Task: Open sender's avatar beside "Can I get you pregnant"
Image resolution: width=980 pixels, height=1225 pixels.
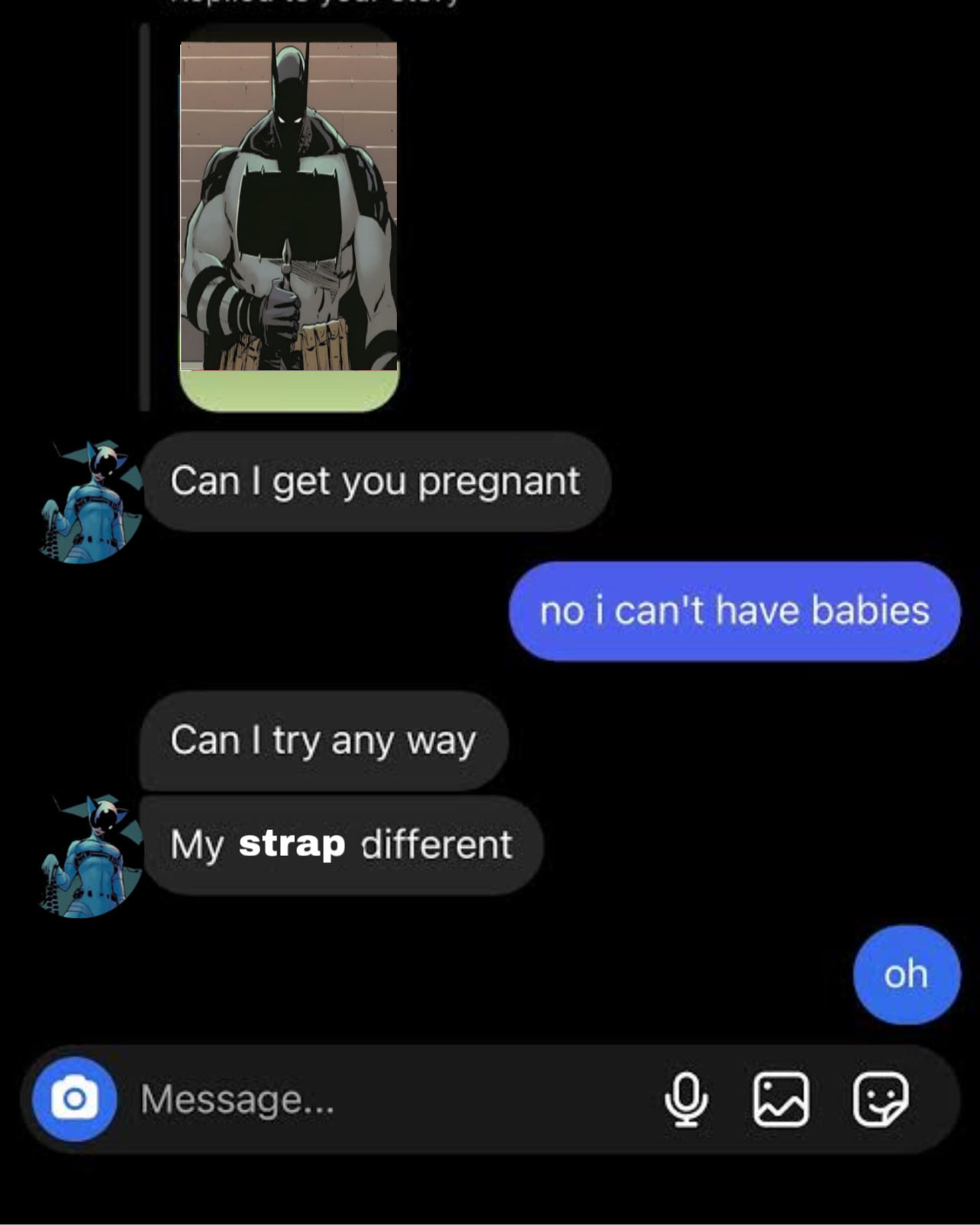Action: [x=92, y=501]
